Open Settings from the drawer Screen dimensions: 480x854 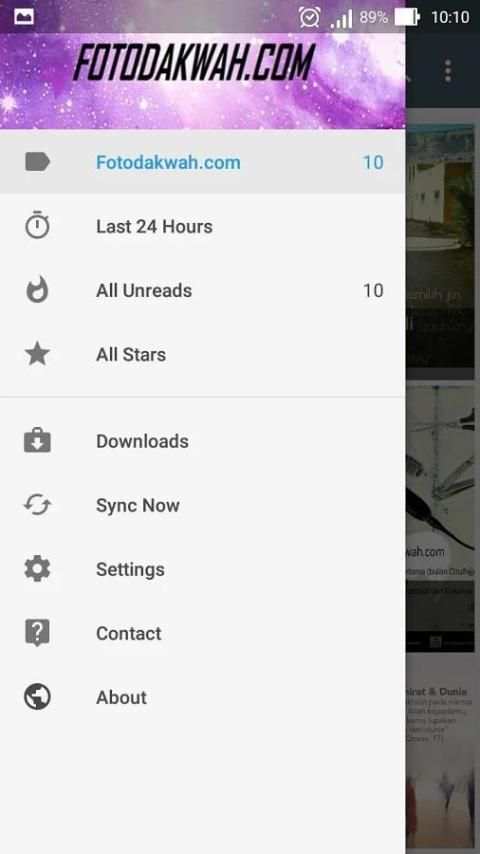point(202,569)
